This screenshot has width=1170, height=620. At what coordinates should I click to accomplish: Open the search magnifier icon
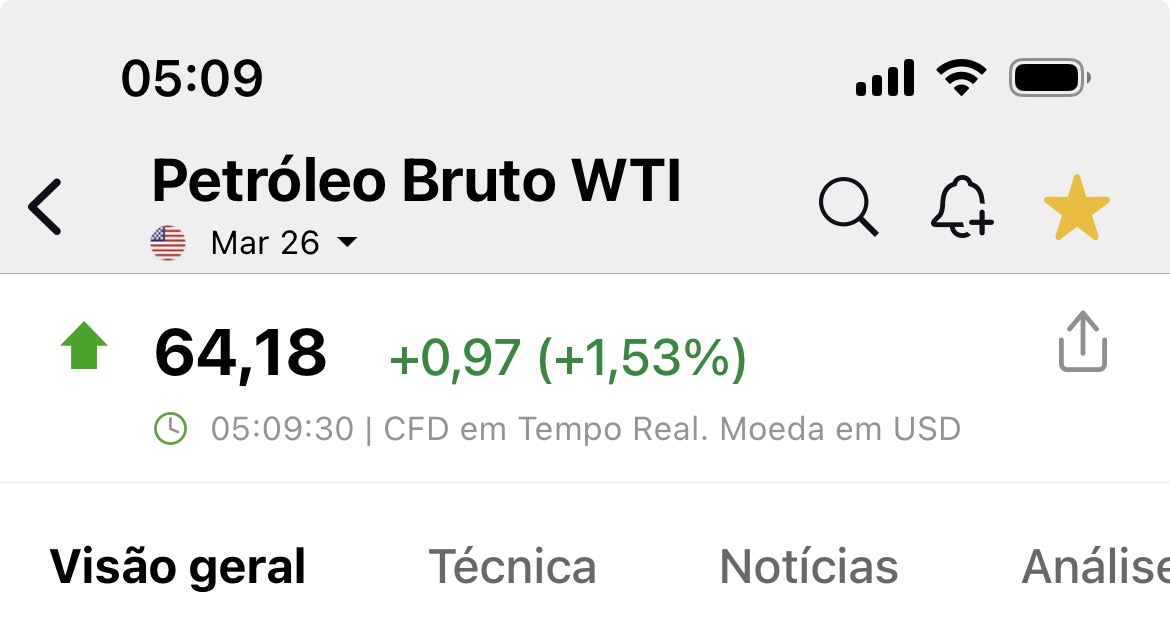(x=848, y=207)
